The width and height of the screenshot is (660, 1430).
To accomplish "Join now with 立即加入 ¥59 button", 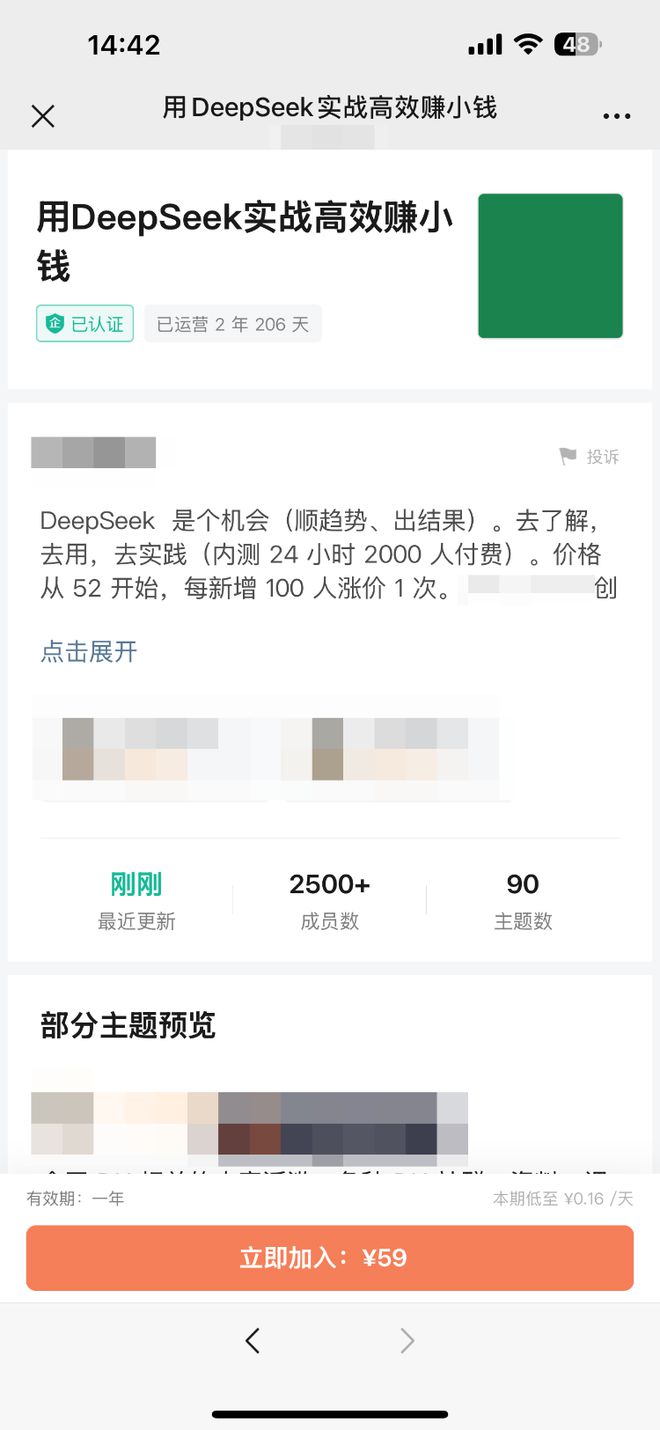I will coord(329,1257).
